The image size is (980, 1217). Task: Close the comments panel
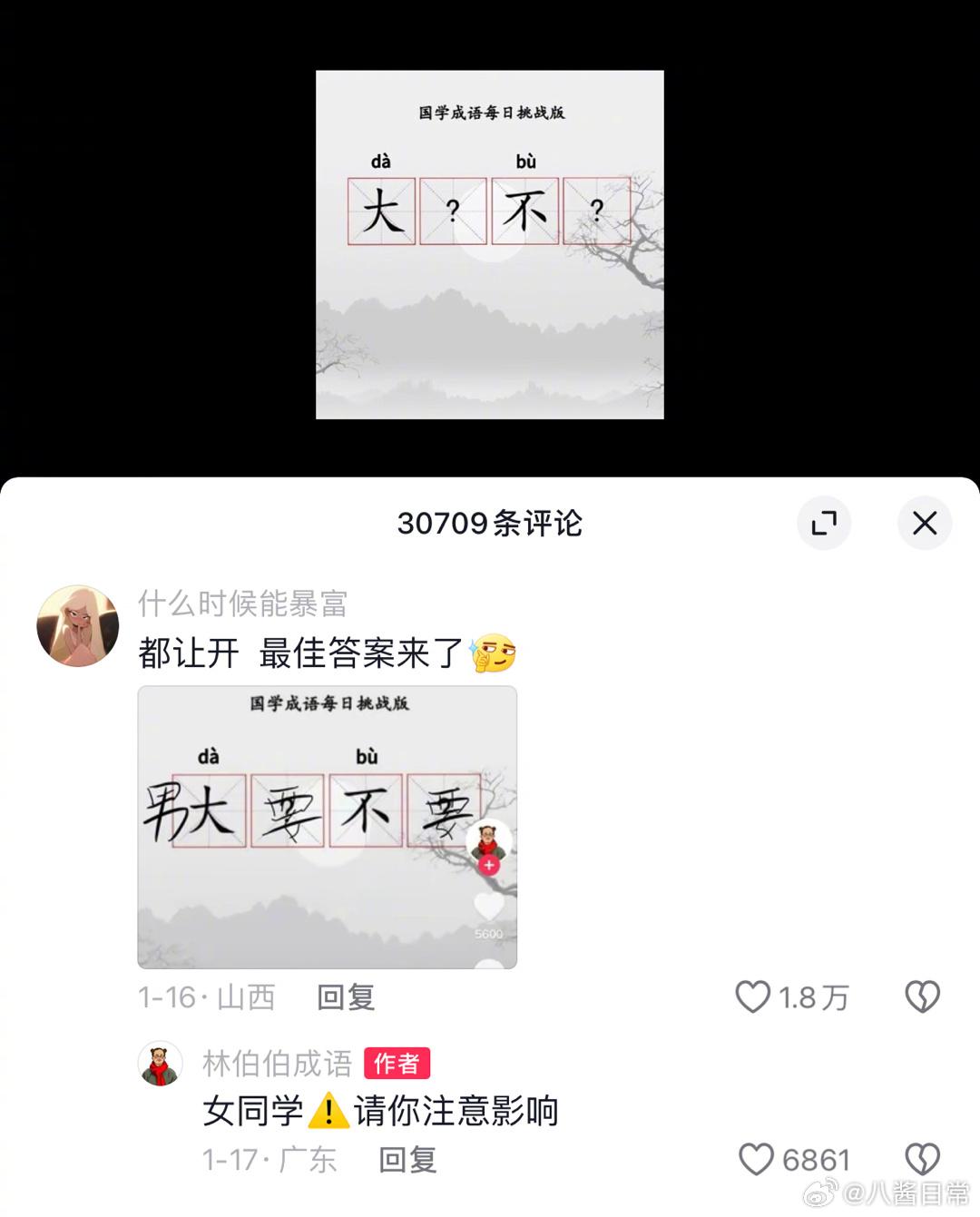click(924, 523)
